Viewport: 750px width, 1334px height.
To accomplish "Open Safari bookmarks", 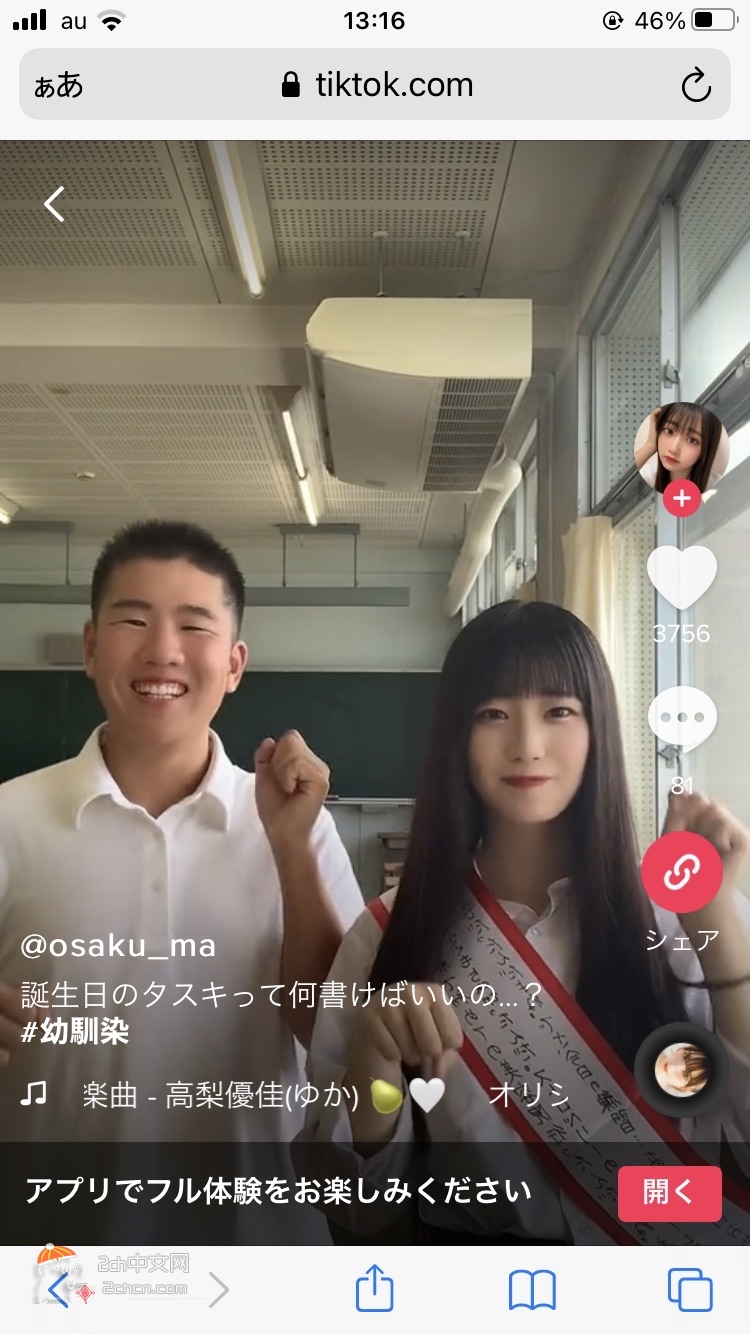I will click(x=532, y=1290).
